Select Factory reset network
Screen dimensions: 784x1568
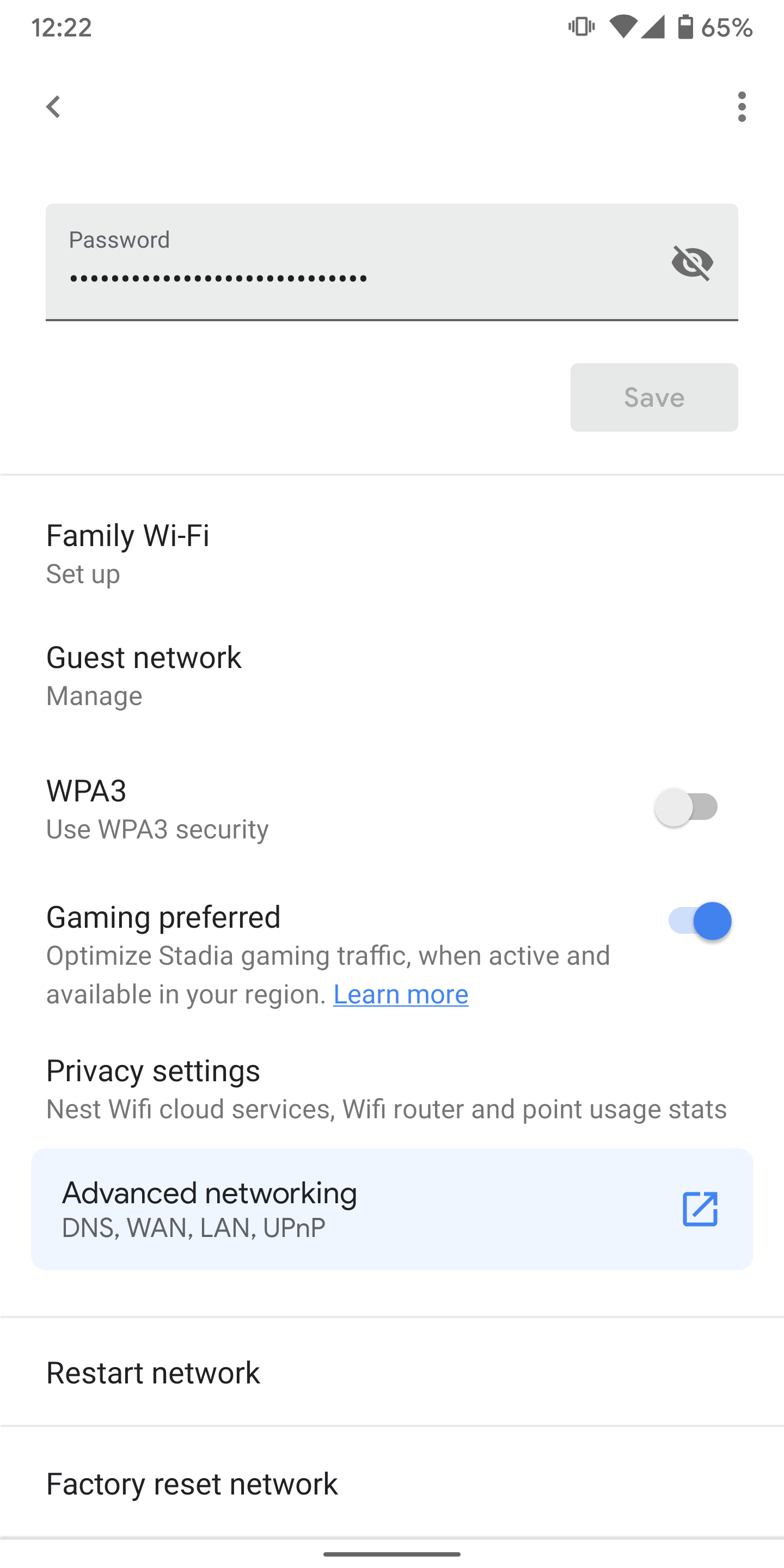tap(243, 1484)
